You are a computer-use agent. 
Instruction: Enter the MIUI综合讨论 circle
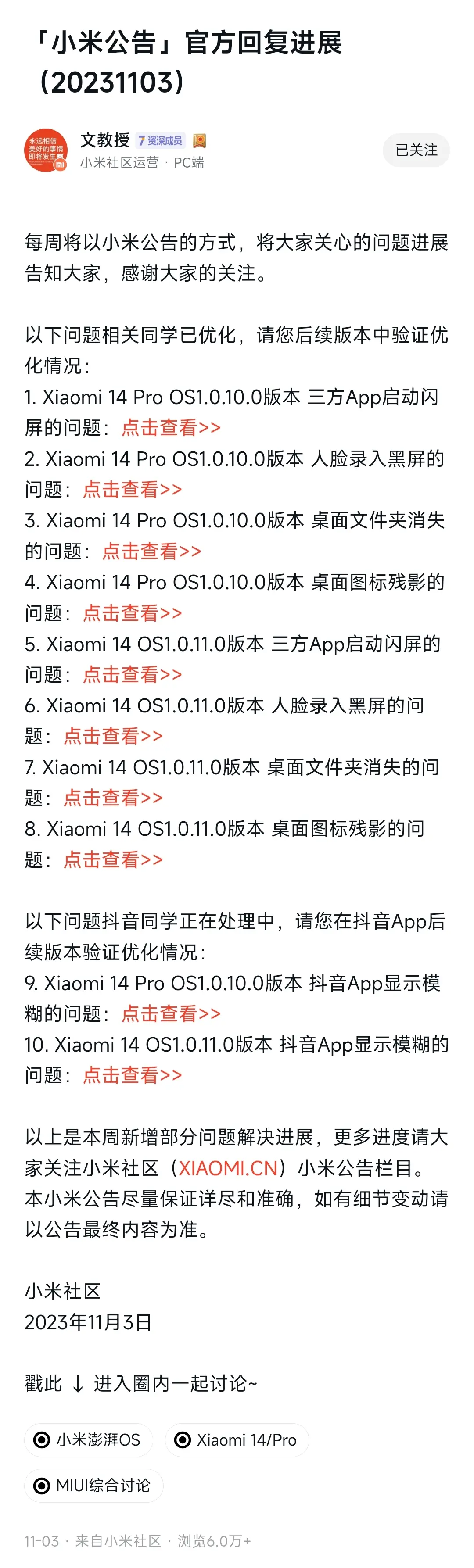click(93, 1485)
